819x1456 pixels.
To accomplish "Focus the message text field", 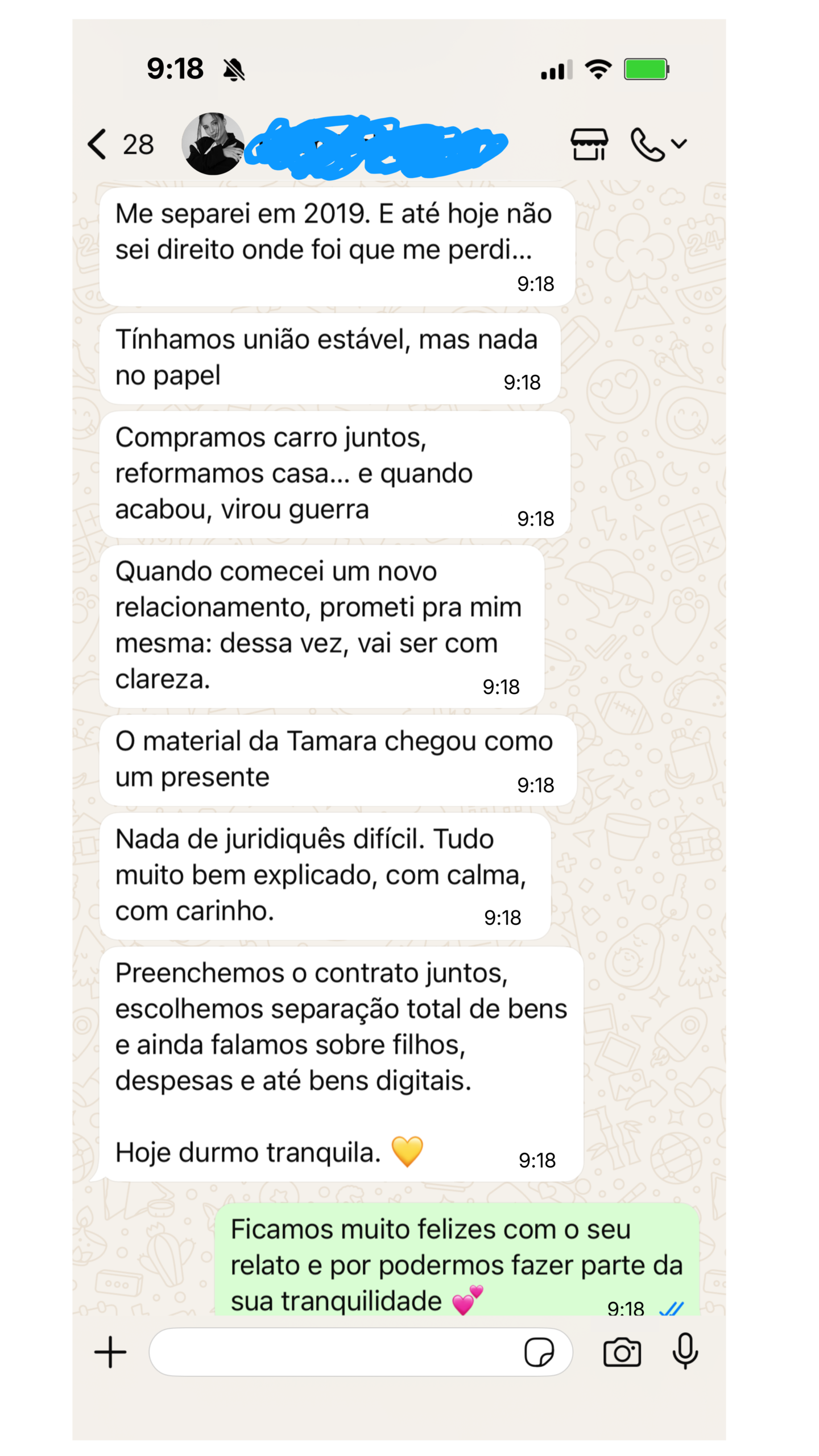I will [x=336, y=1352].
